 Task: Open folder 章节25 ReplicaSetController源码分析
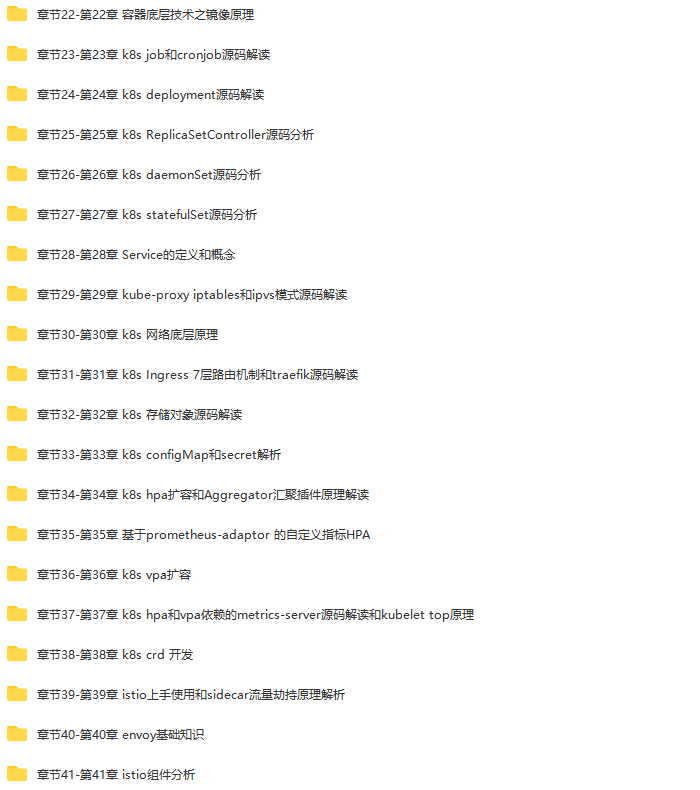(175, 134)
